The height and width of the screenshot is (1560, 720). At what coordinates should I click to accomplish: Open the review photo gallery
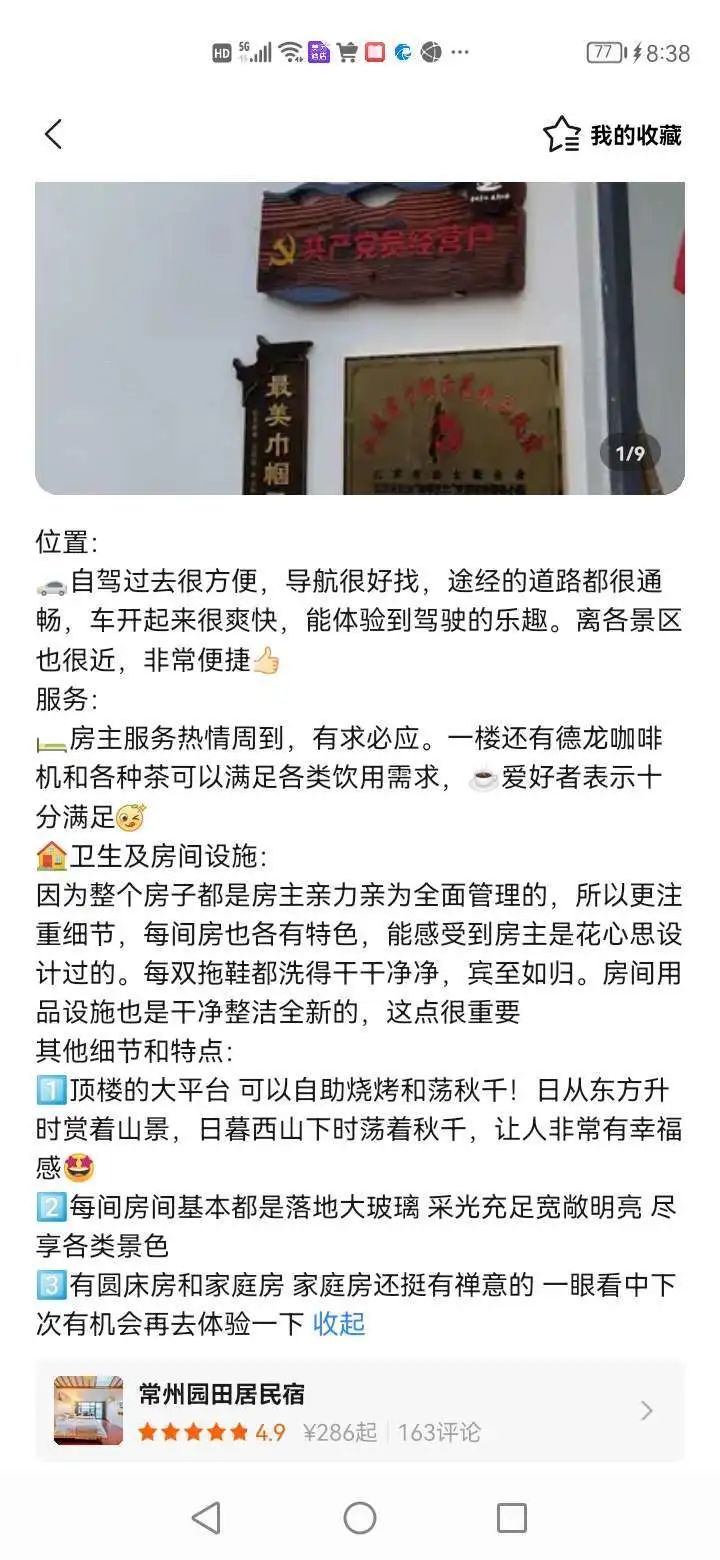pos(360,338)
